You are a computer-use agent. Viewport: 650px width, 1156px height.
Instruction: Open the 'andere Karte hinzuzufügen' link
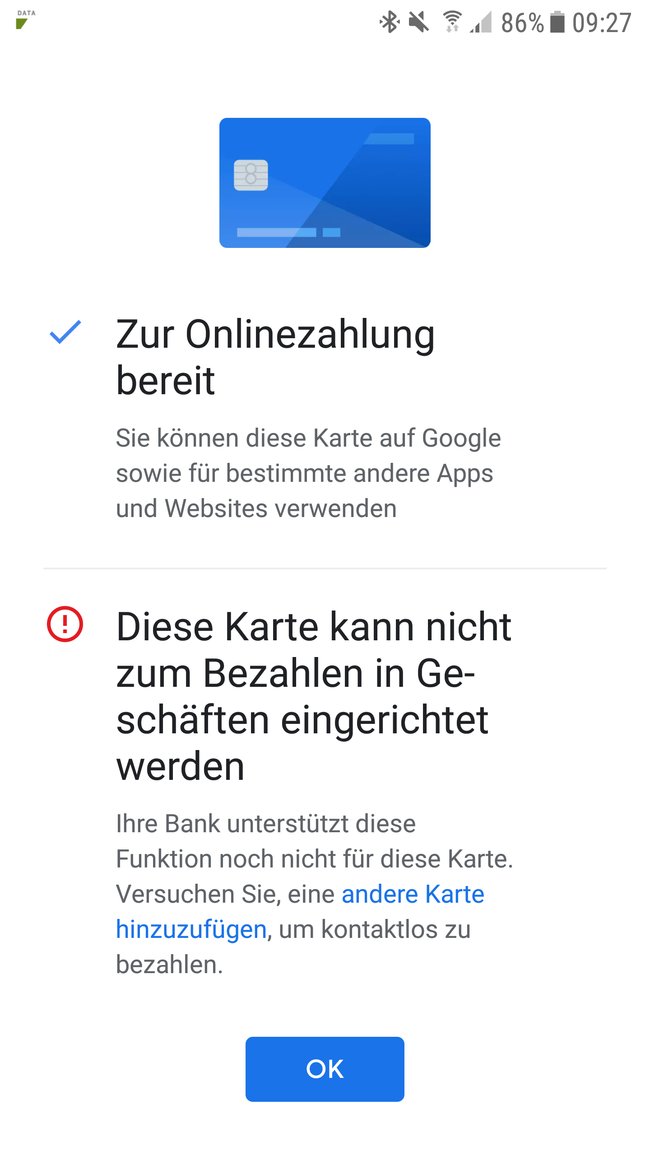click(412, 893)
